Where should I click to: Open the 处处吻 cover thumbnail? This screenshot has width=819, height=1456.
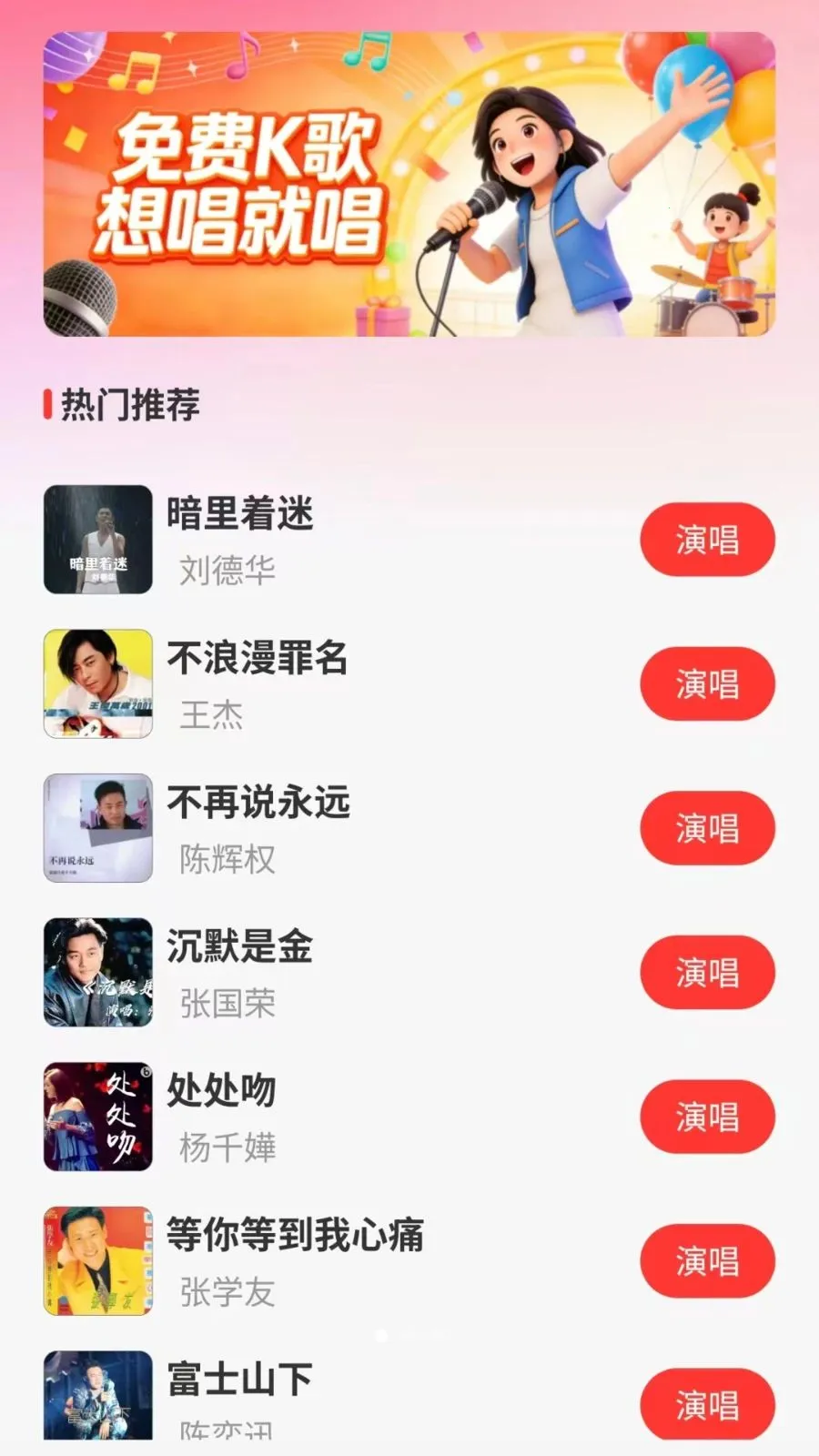(x=98, y=1117)
